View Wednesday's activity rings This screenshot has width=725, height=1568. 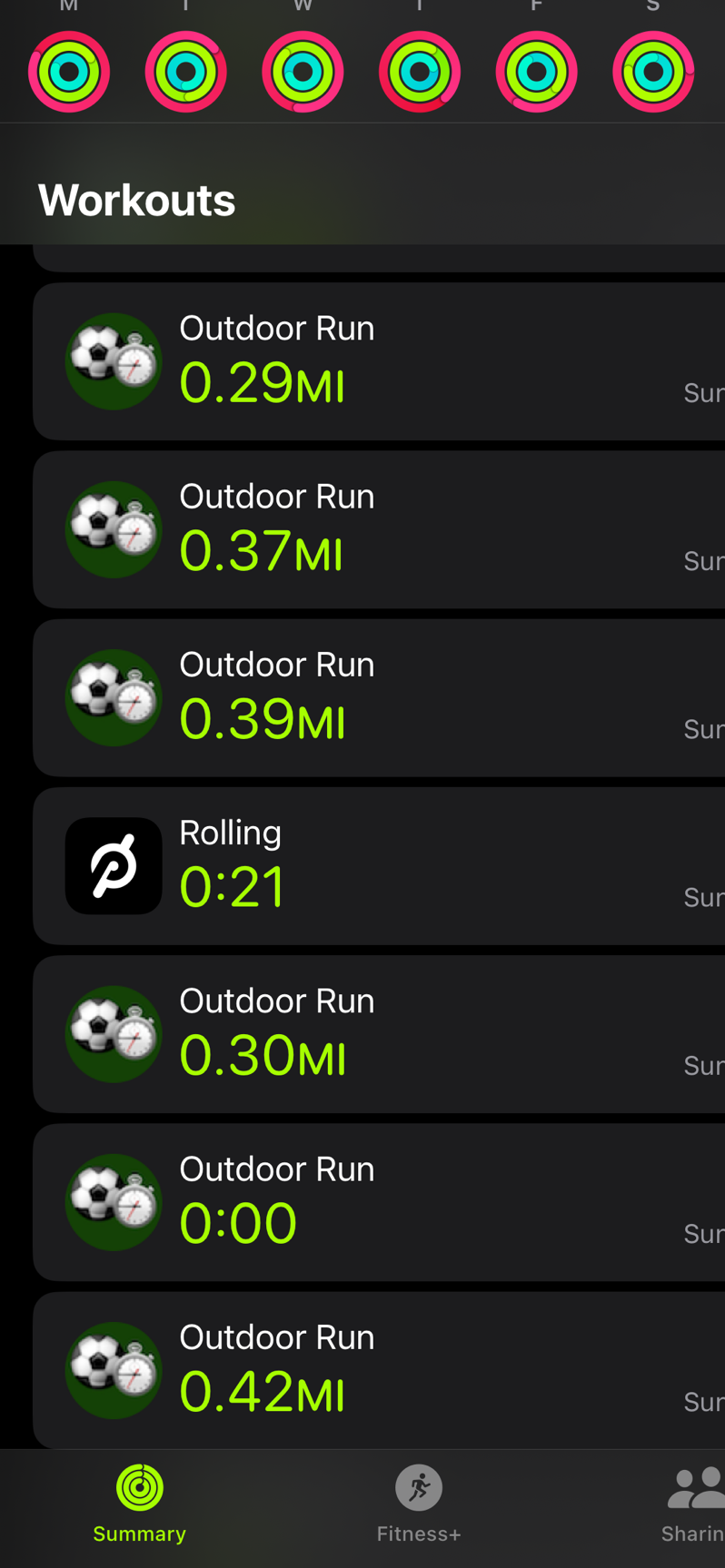click(x=303, y=72)
